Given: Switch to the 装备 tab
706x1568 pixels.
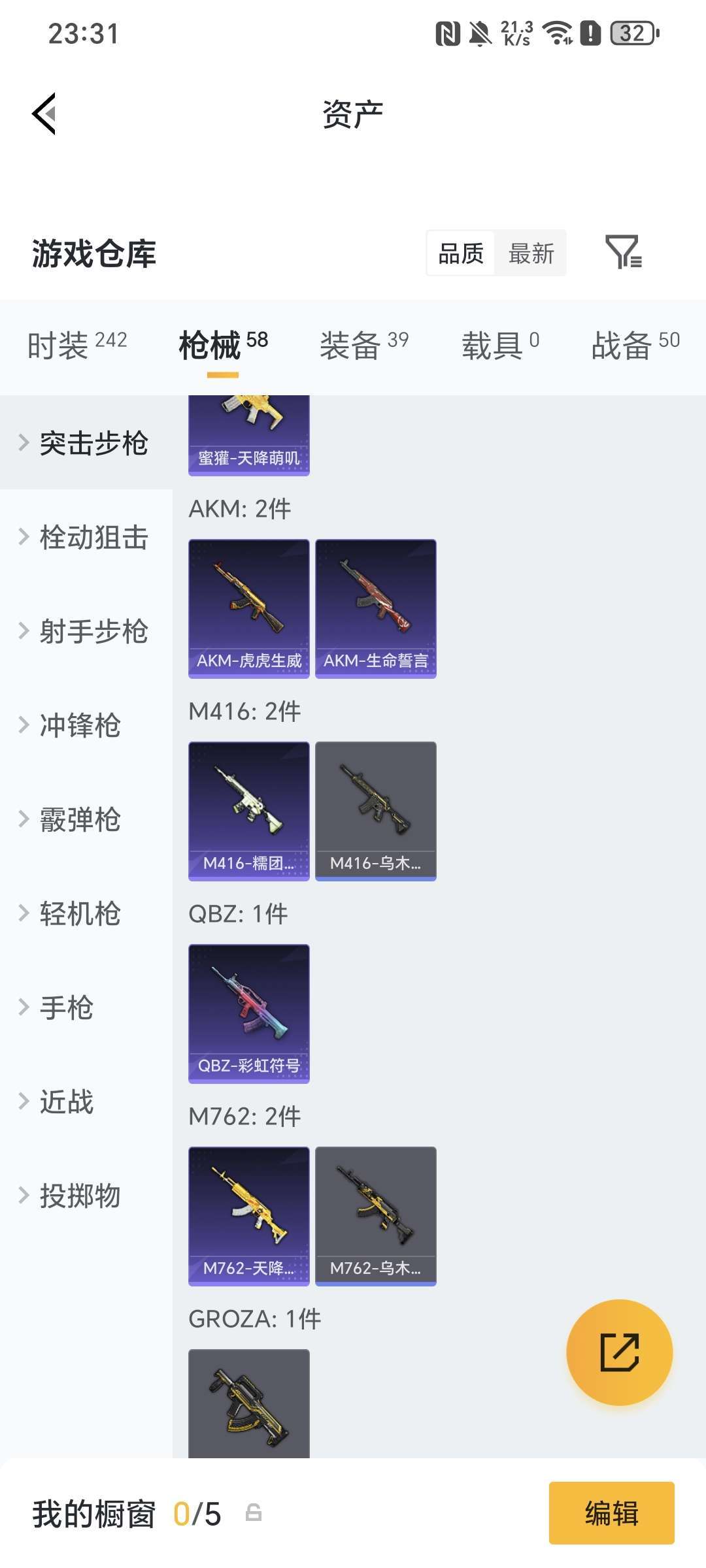Looking at the screenshot, I should (x=363, y=344).
